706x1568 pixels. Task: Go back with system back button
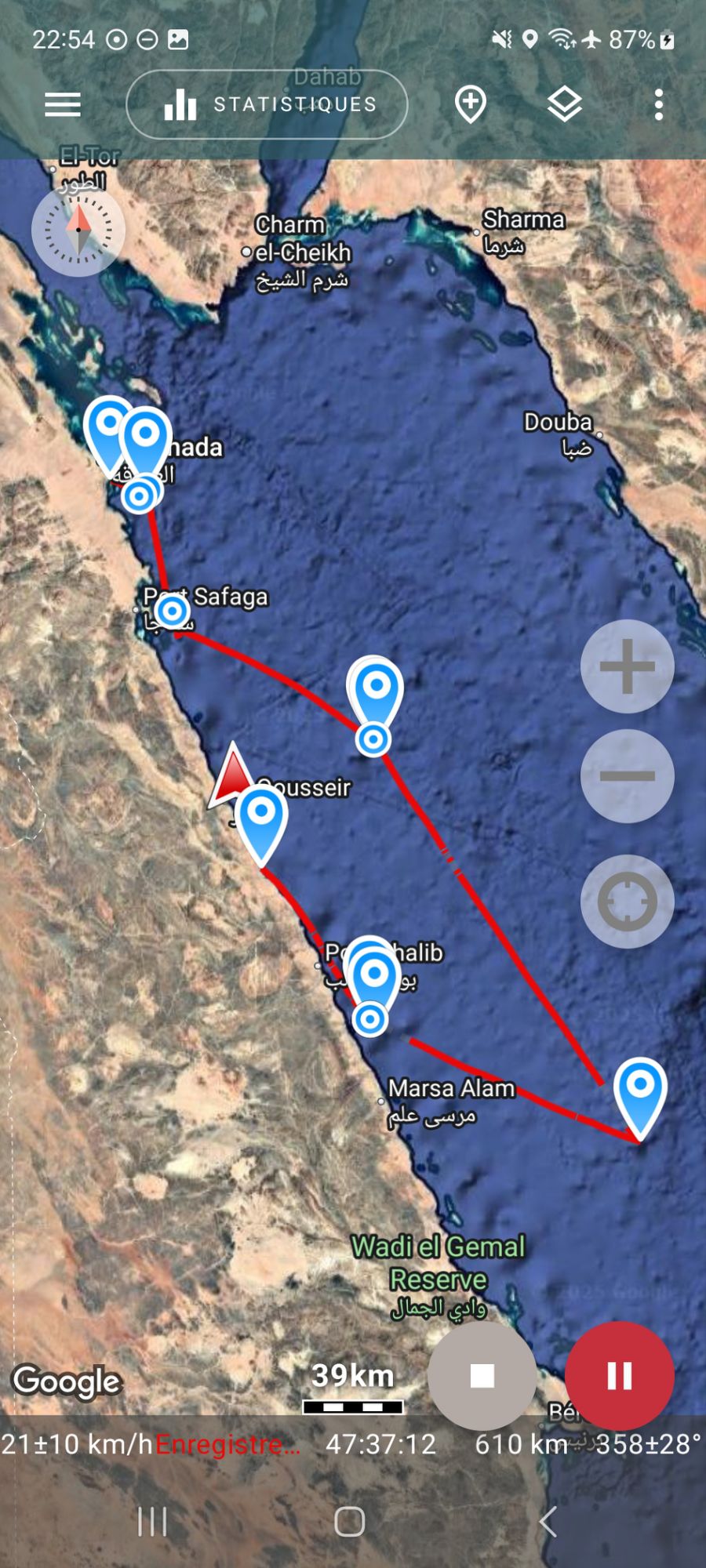pos(548,1522)
